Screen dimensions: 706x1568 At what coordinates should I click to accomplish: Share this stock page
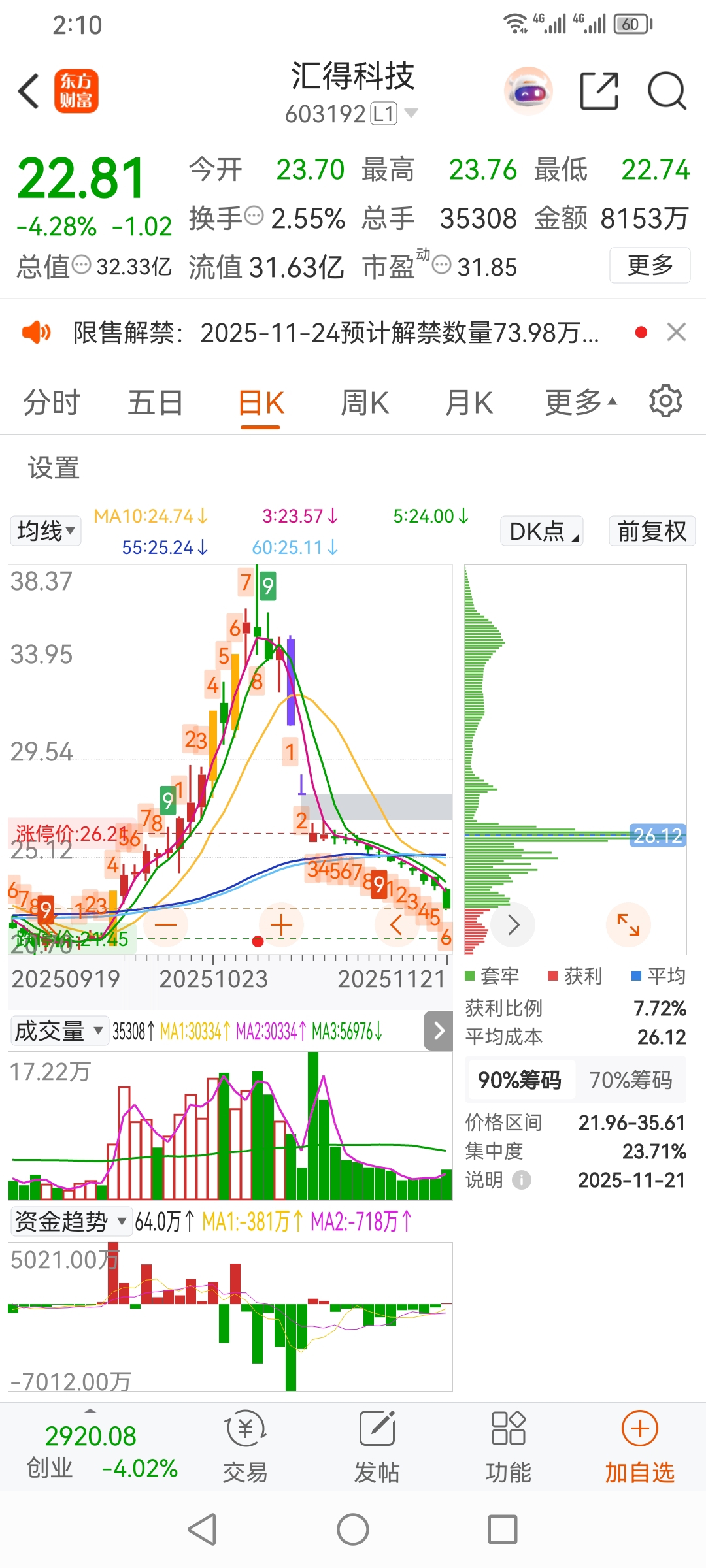coord(599,91)
